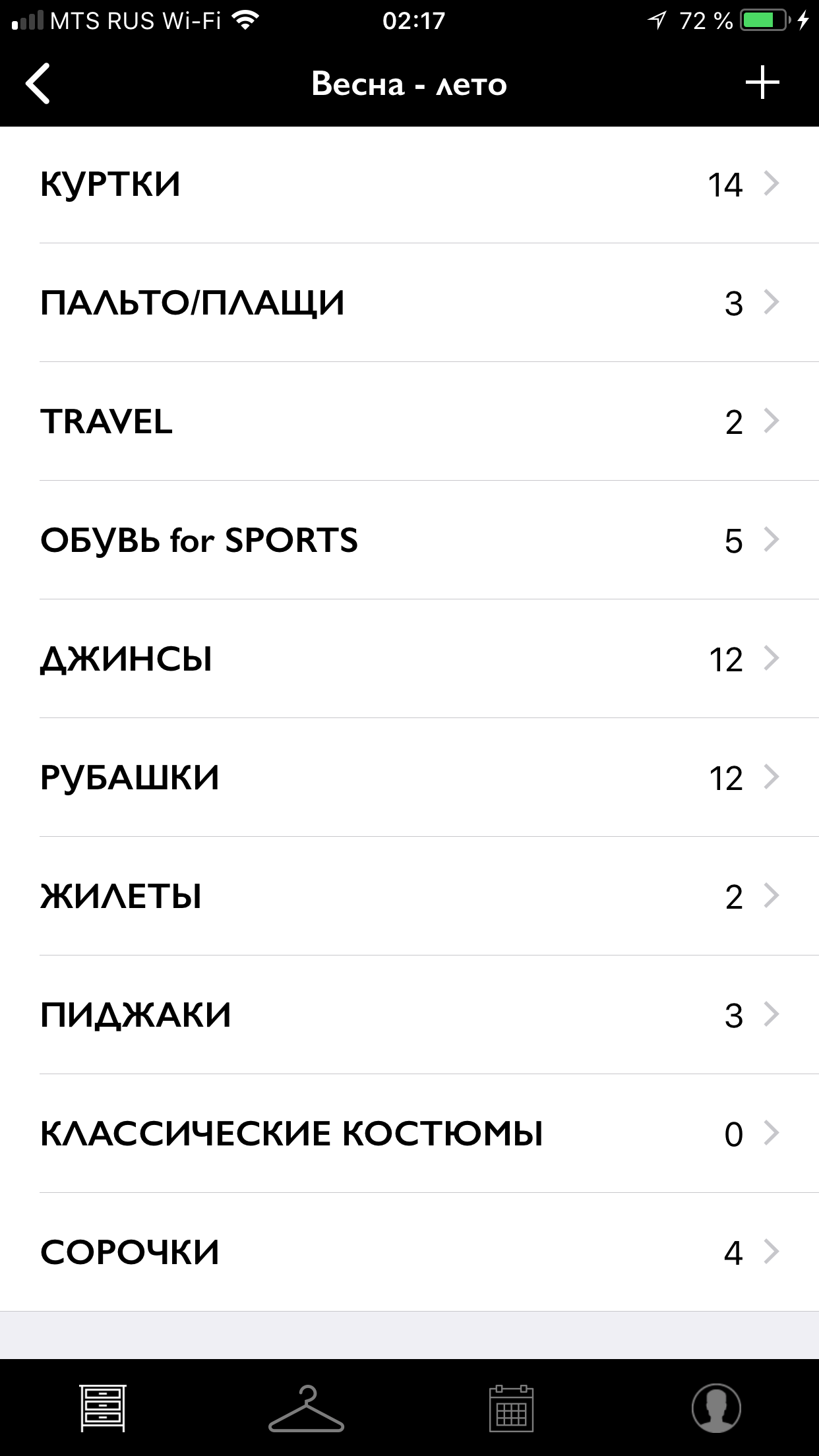Open the РУБАШКИ category

[409, 777]
